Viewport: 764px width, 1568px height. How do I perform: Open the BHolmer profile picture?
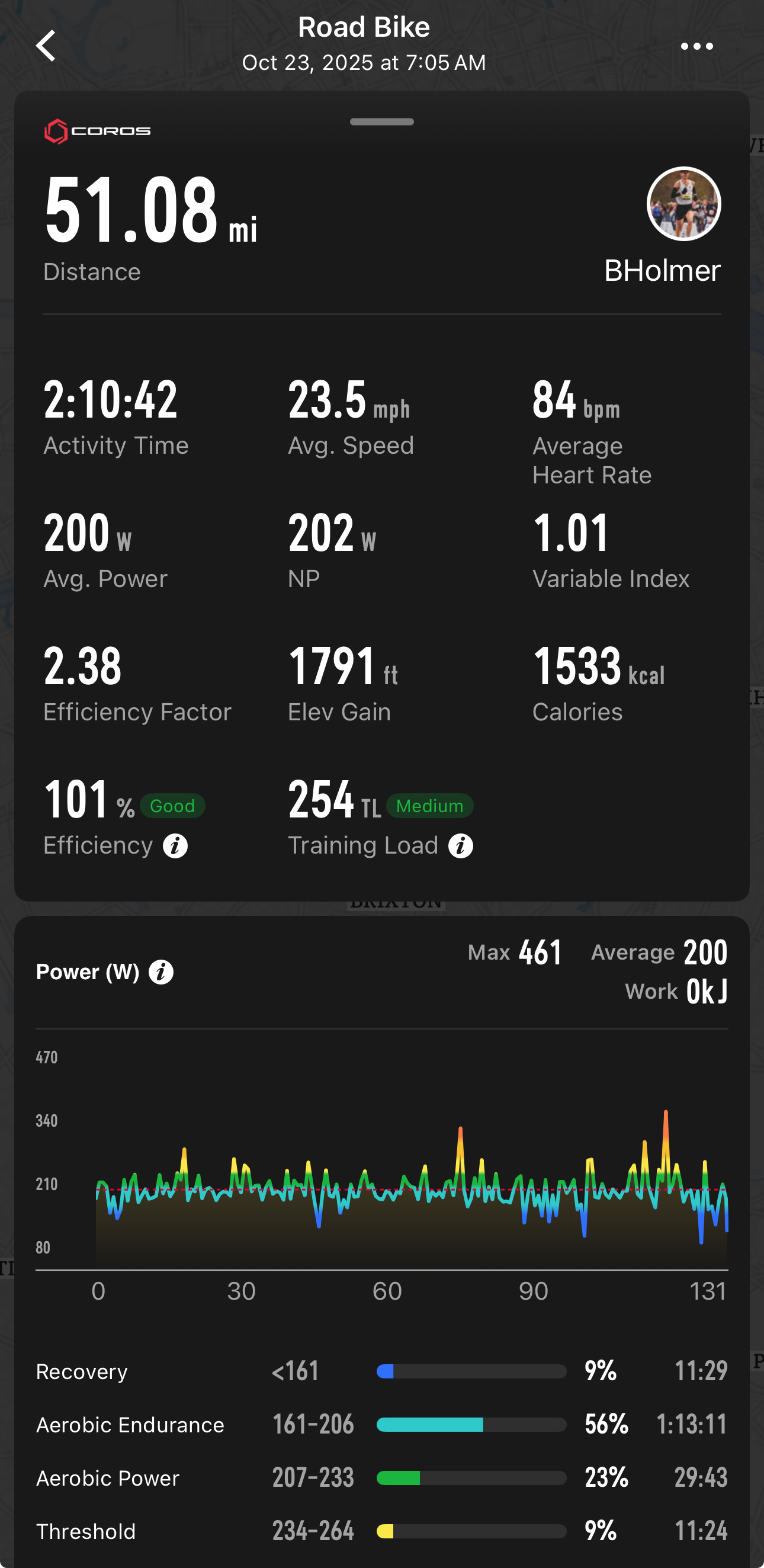pos(683,204)
